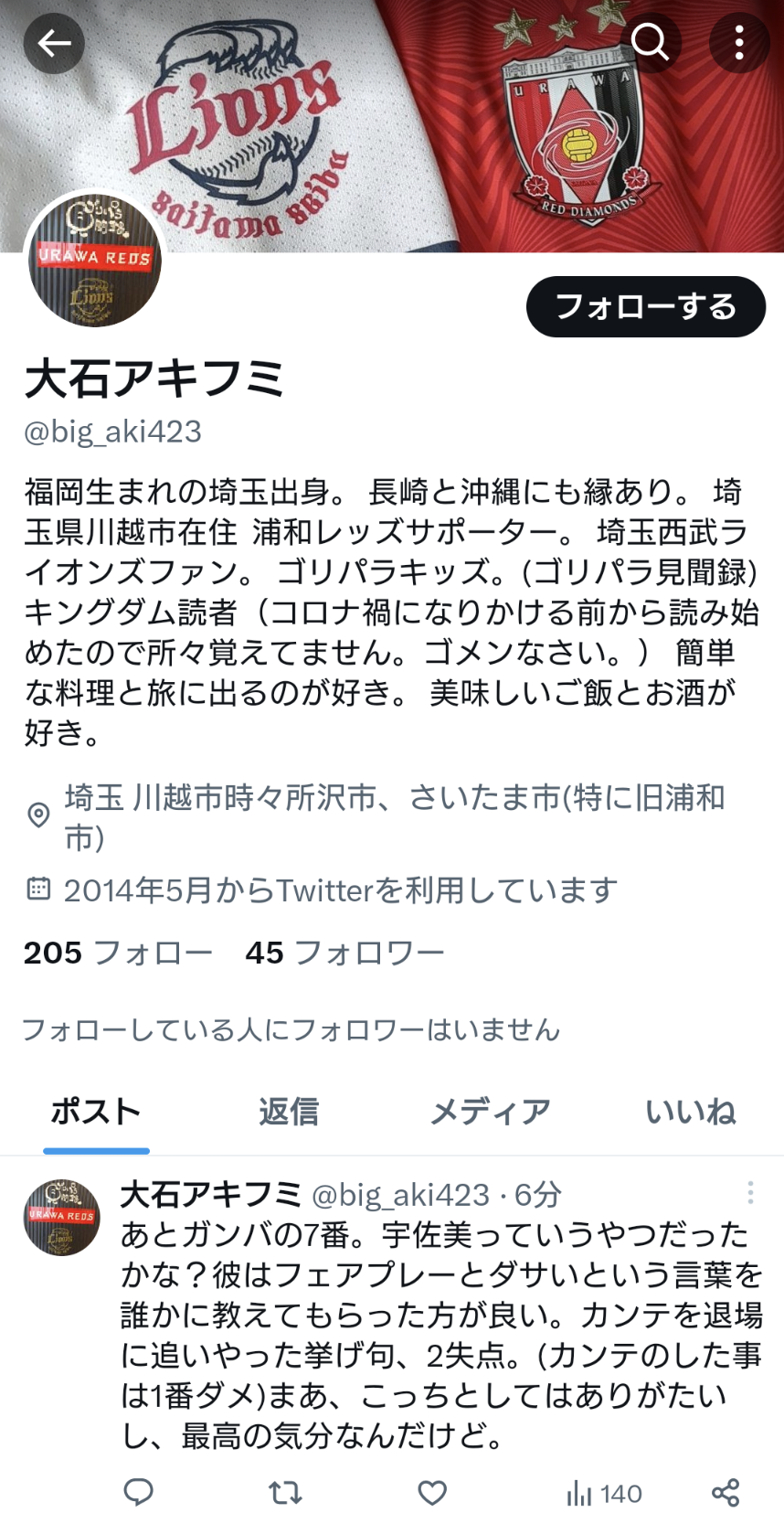Reply to the ガンバの7番 post
This screenshot has height=1513, width=784.
pyautogui.click(x=138, y=1493)
